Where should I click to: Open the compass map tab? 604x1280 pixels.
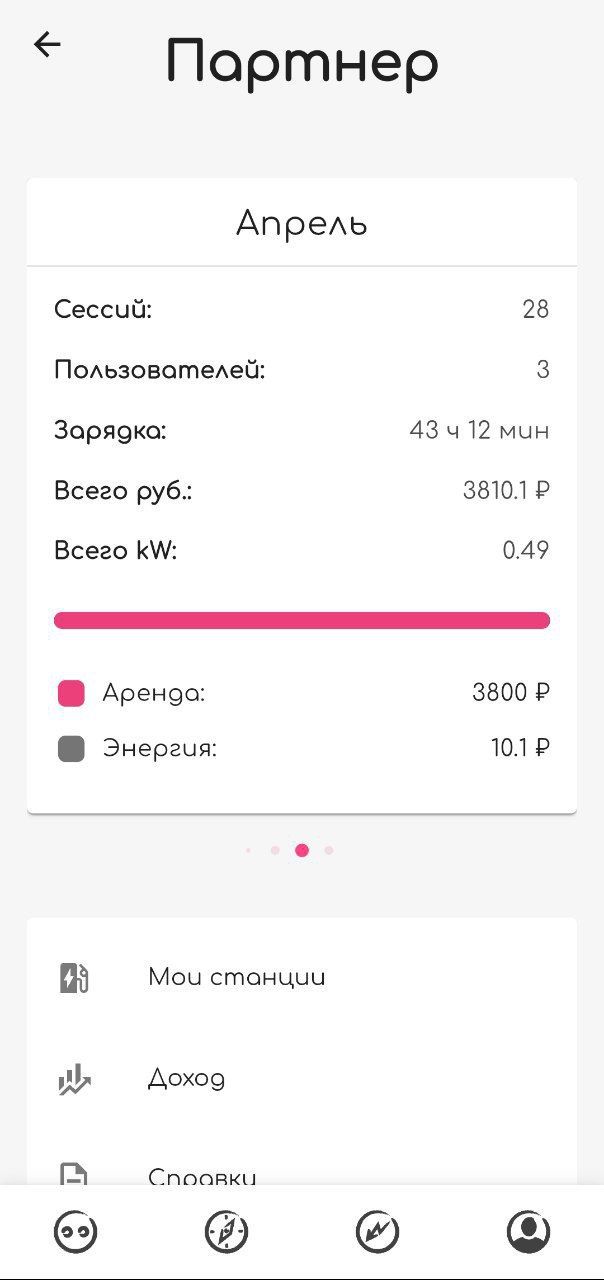(x=226, y=1232)
